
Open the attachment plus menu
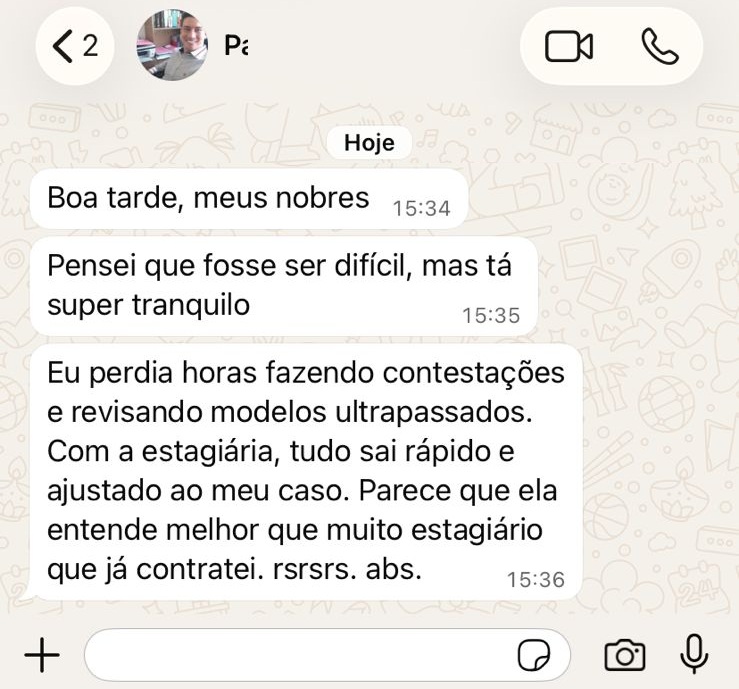tap(41, 655)
